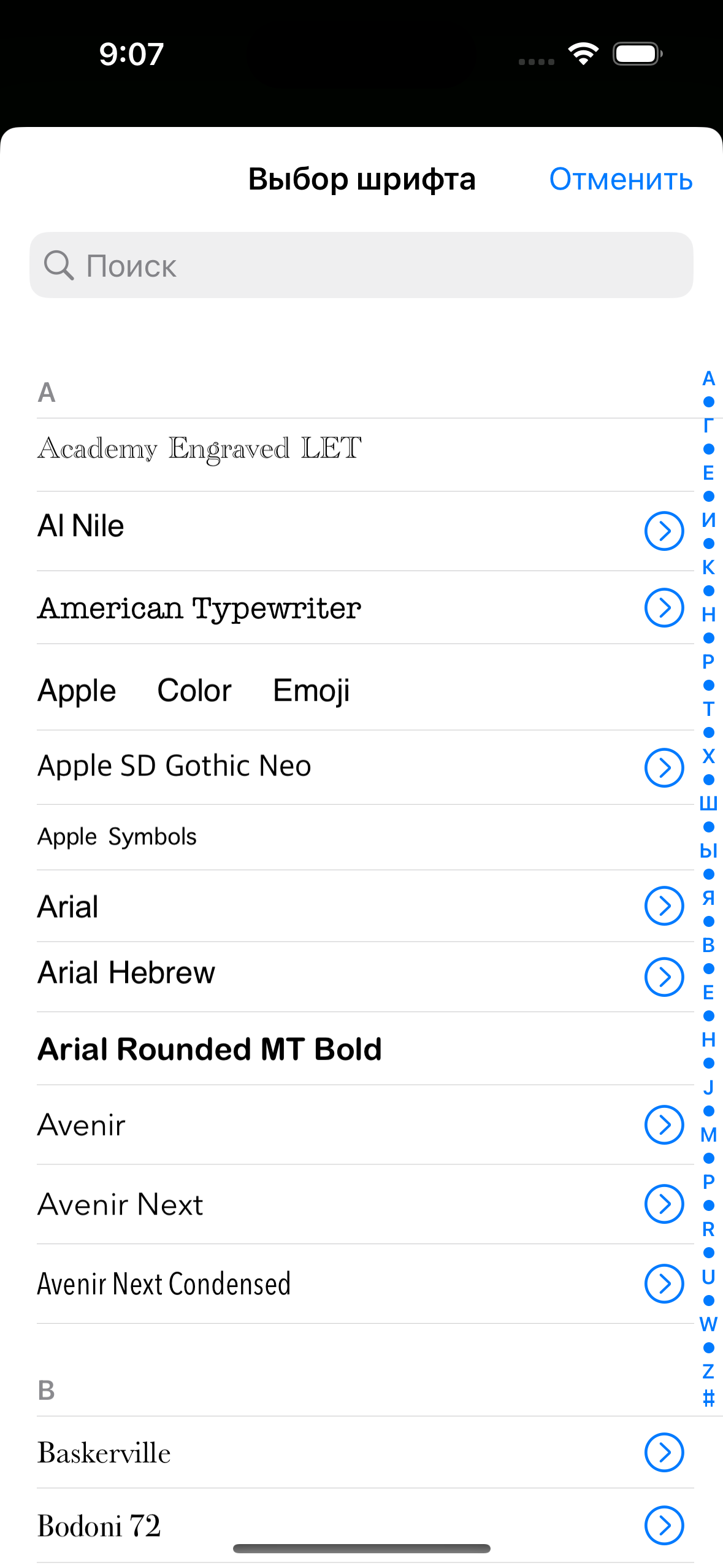The width and height of the screenshot is (723, 1568).
Task: Select the Avenir font row
Action: (82, 1125)
